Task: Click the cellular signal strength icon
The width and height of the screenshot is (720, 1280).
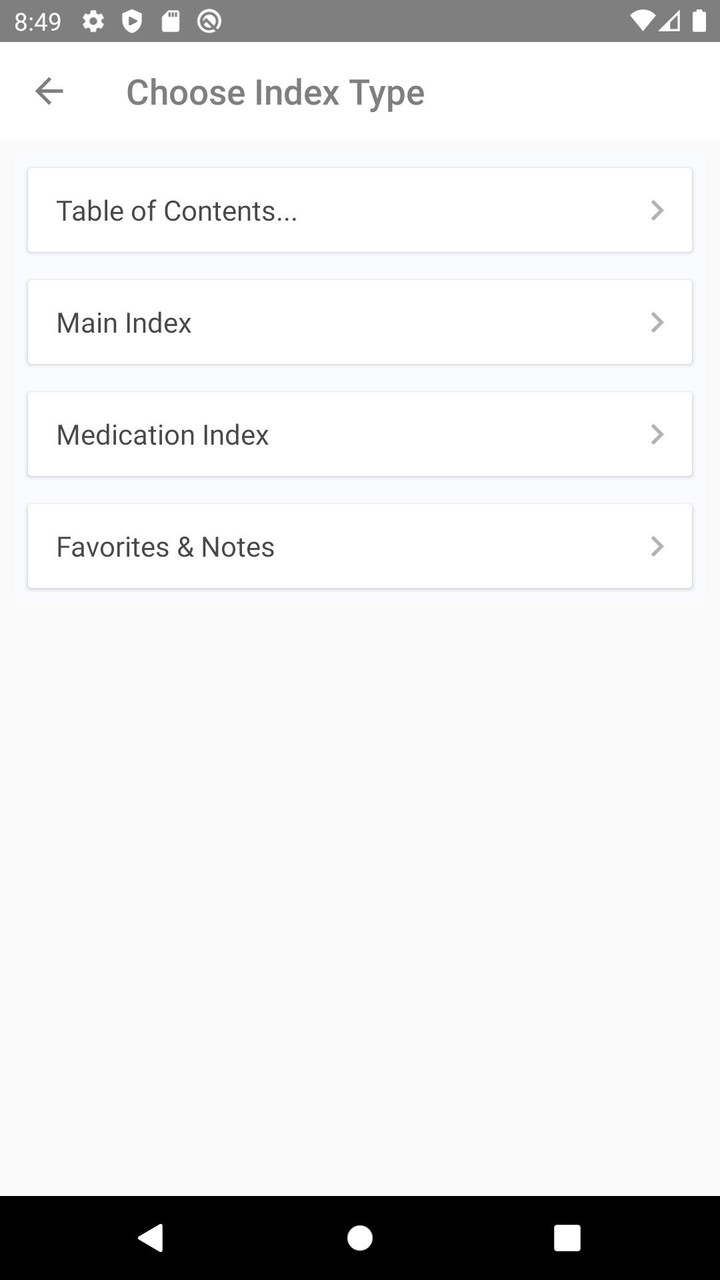Action: tap(672, 21)
